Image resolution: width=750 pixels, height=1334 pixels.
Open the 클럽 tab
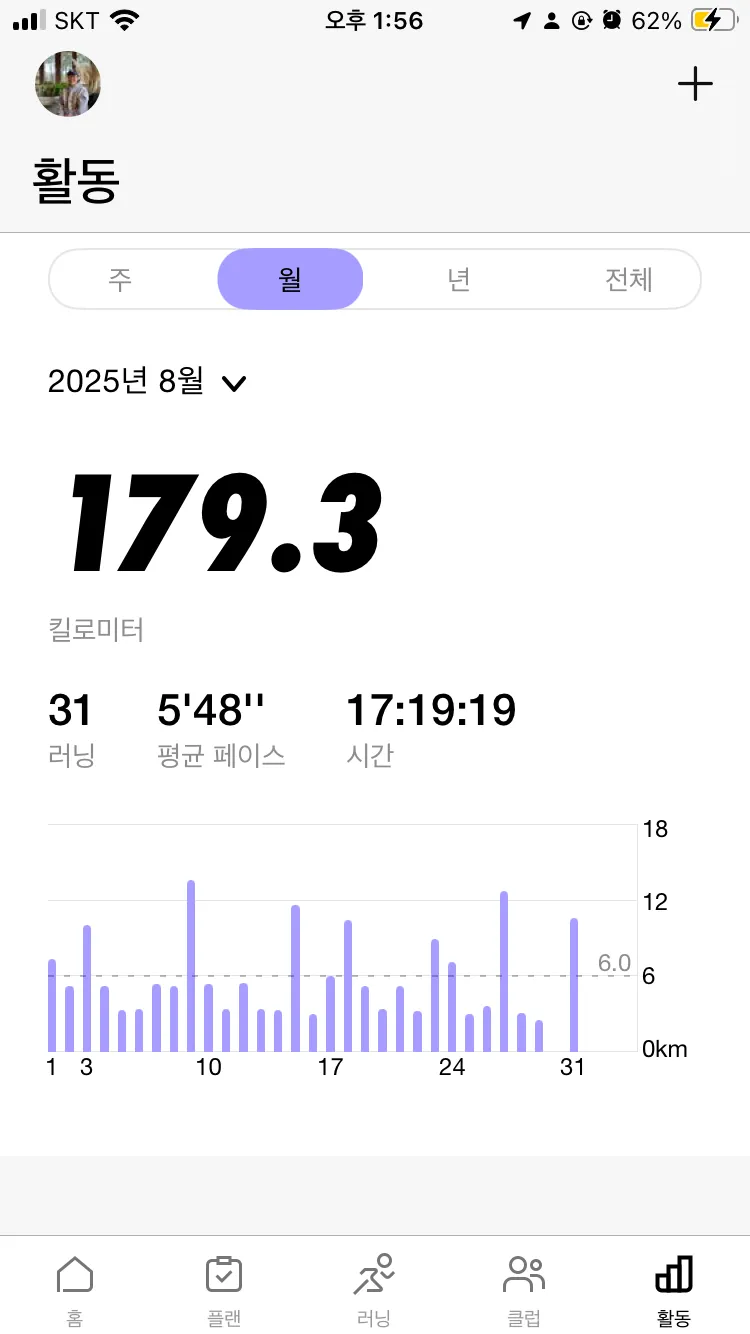point(524,1290)
